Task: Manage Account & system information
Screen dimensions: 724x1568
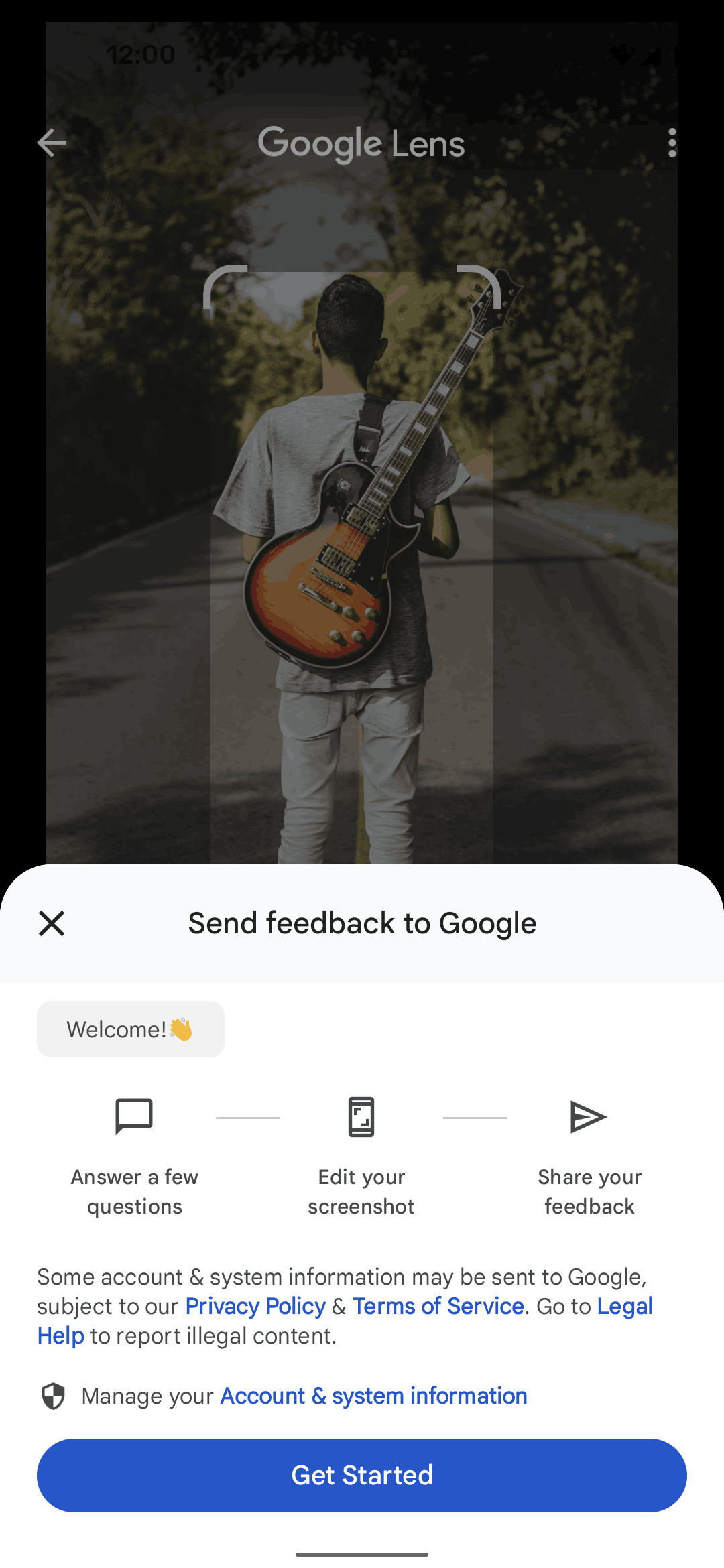Action: pos(373,1396)
